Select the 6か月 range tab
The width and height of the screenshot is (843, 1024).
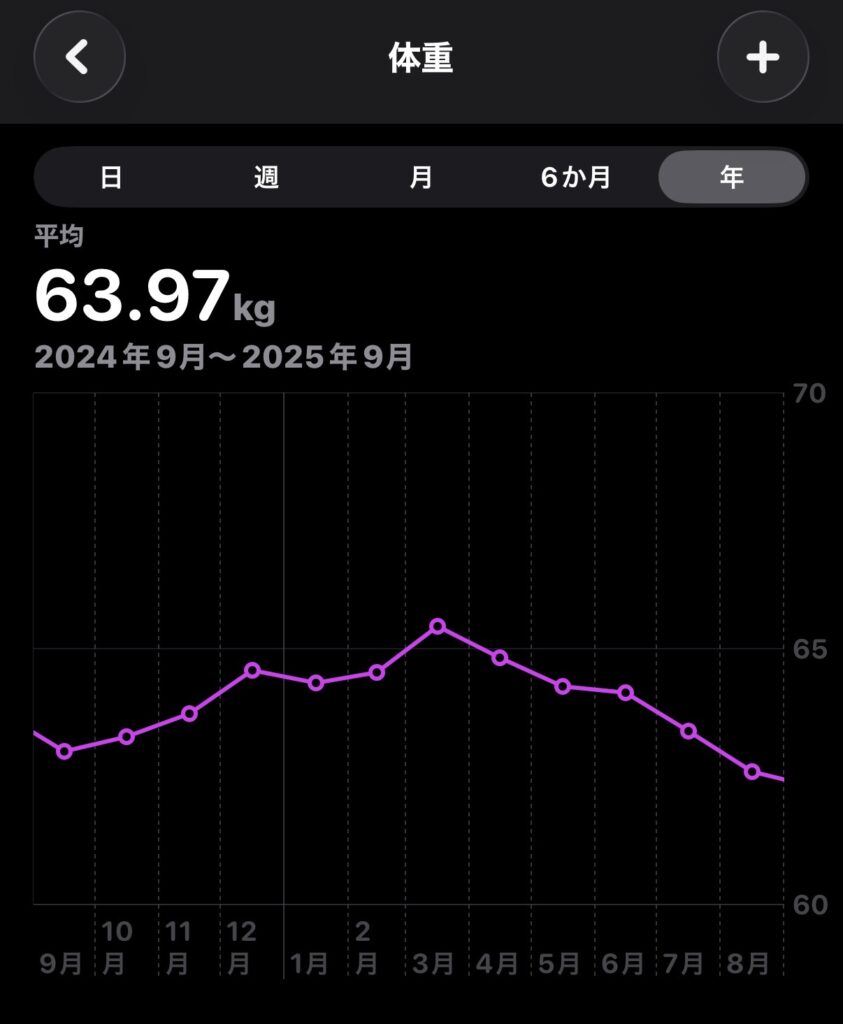[x=576, y=178]
